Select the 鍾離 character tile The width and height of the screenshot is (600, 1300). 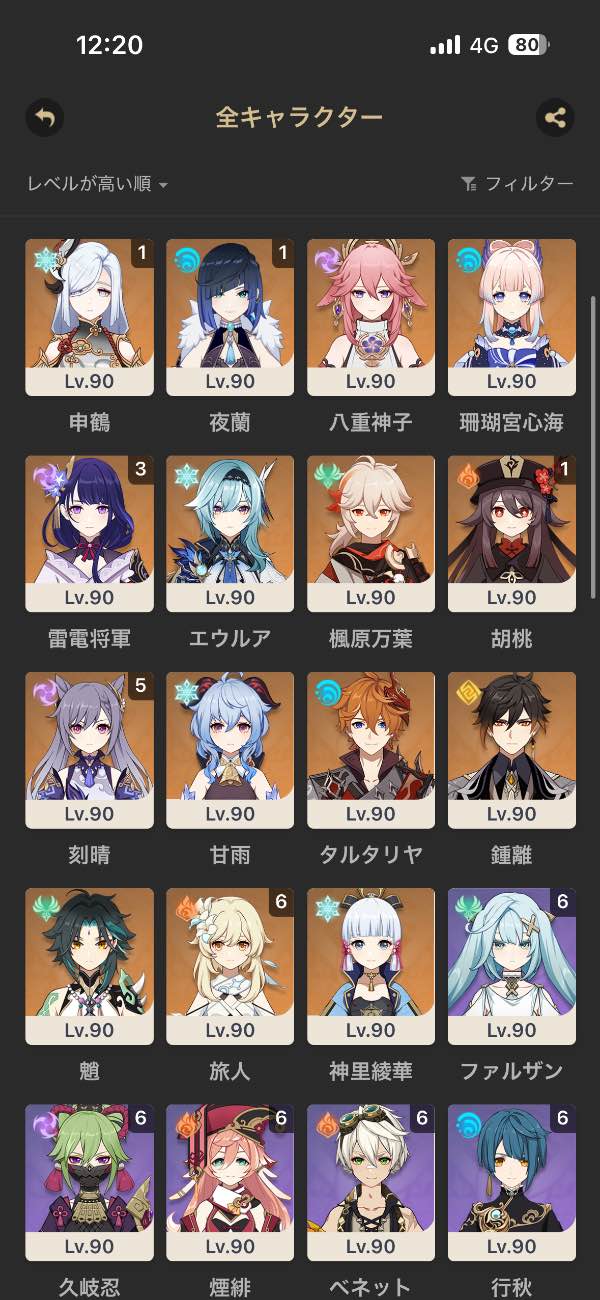(512, 750)
